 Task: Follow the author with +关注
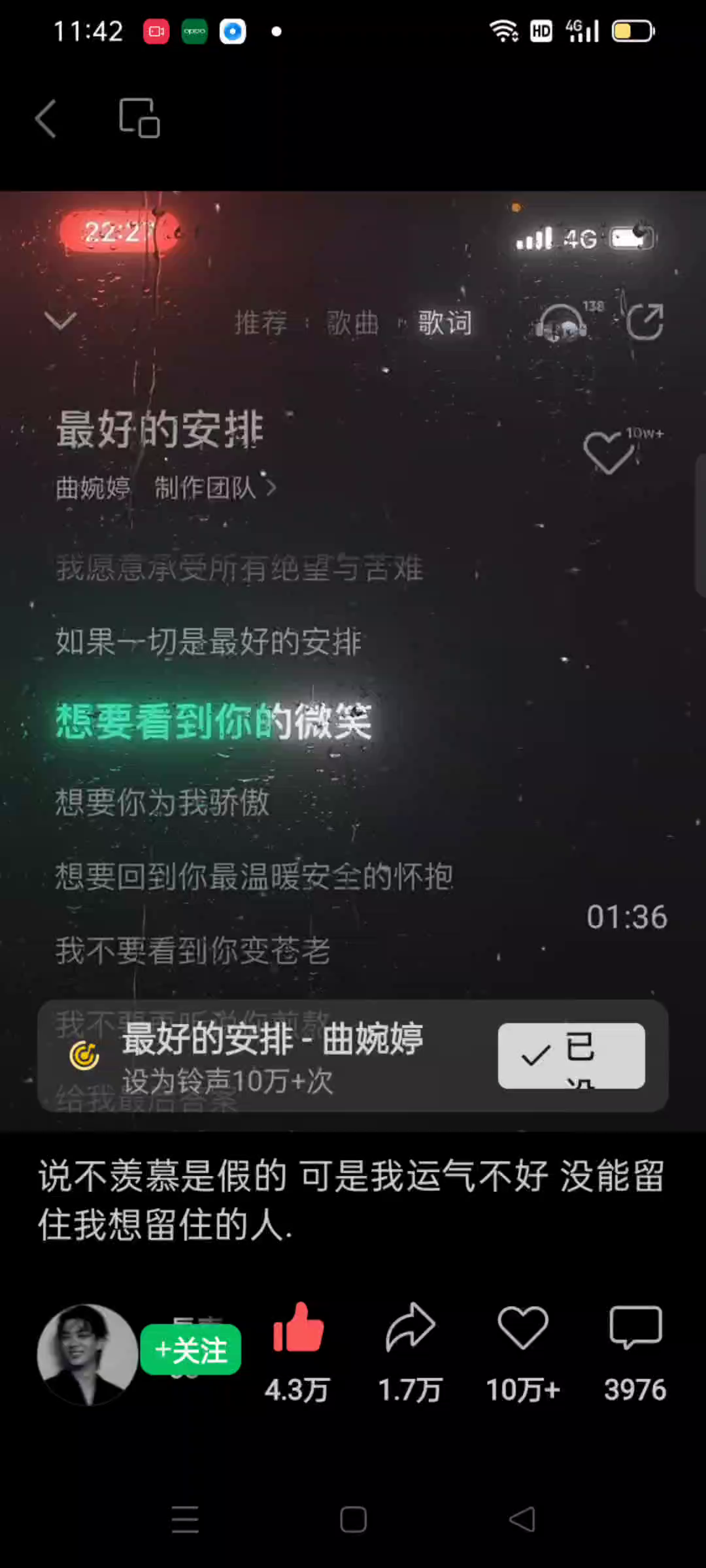(x=191, y=1350)
